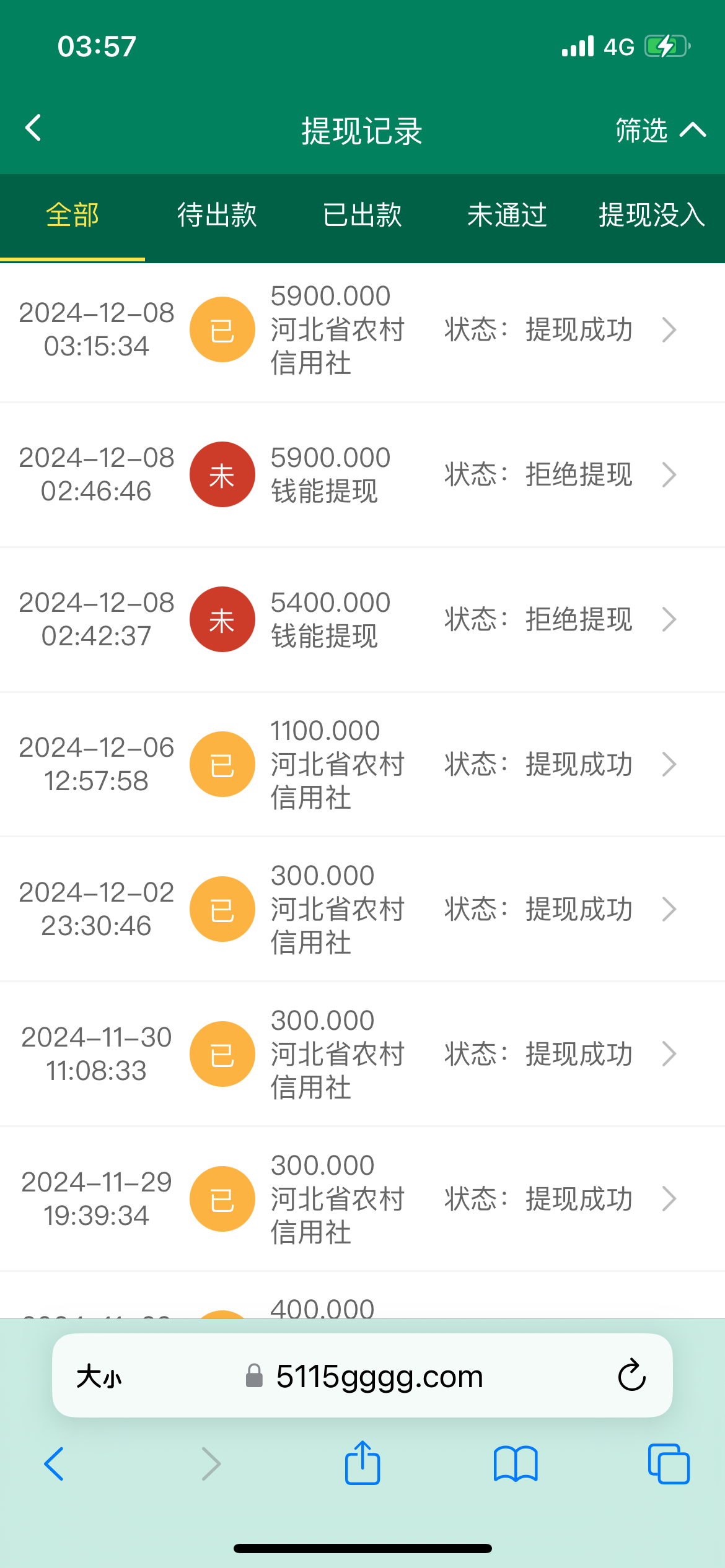Open the 2024-11-30 withdrawal record

[x=362, y=1055]
